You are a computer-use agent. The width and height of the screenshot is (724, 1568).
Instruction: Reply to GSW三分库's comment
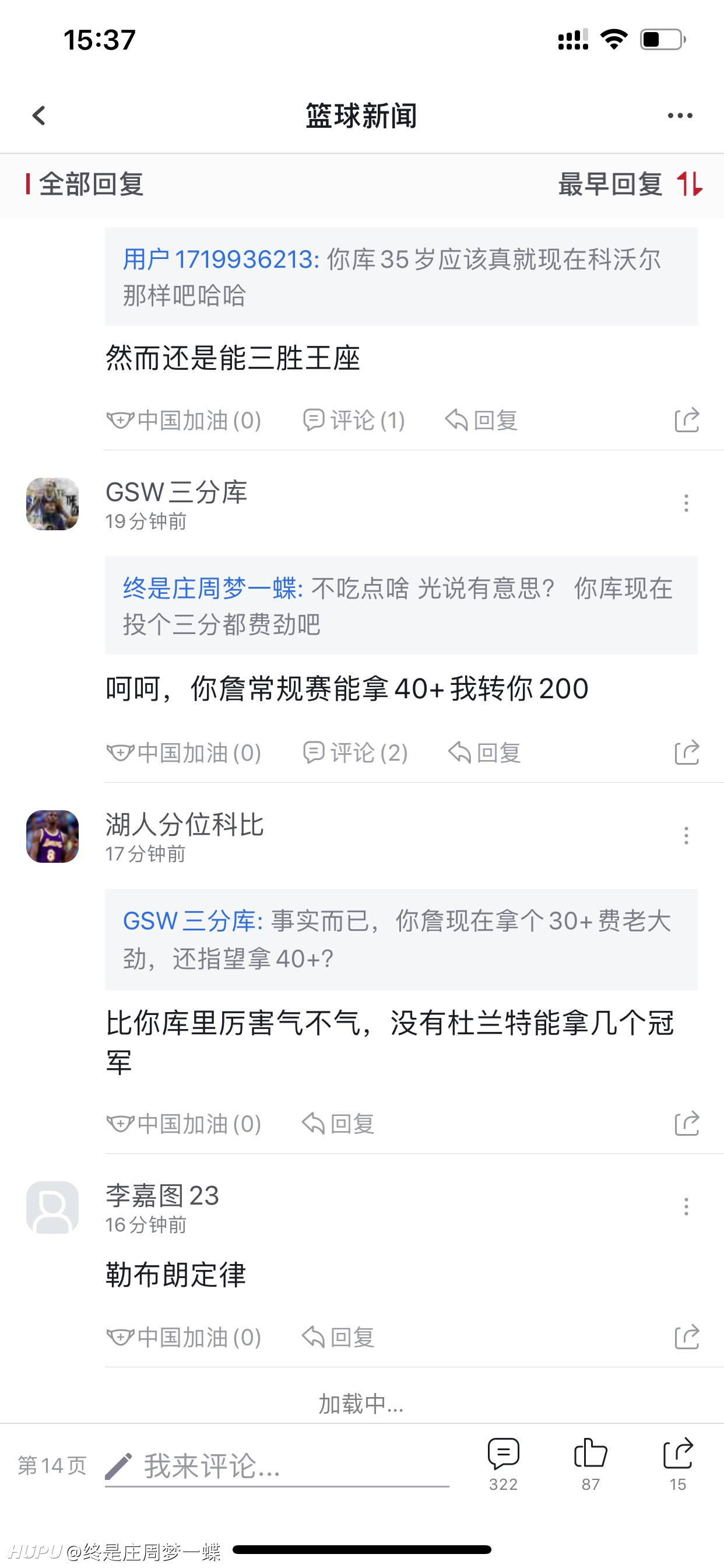pos(484,753)
